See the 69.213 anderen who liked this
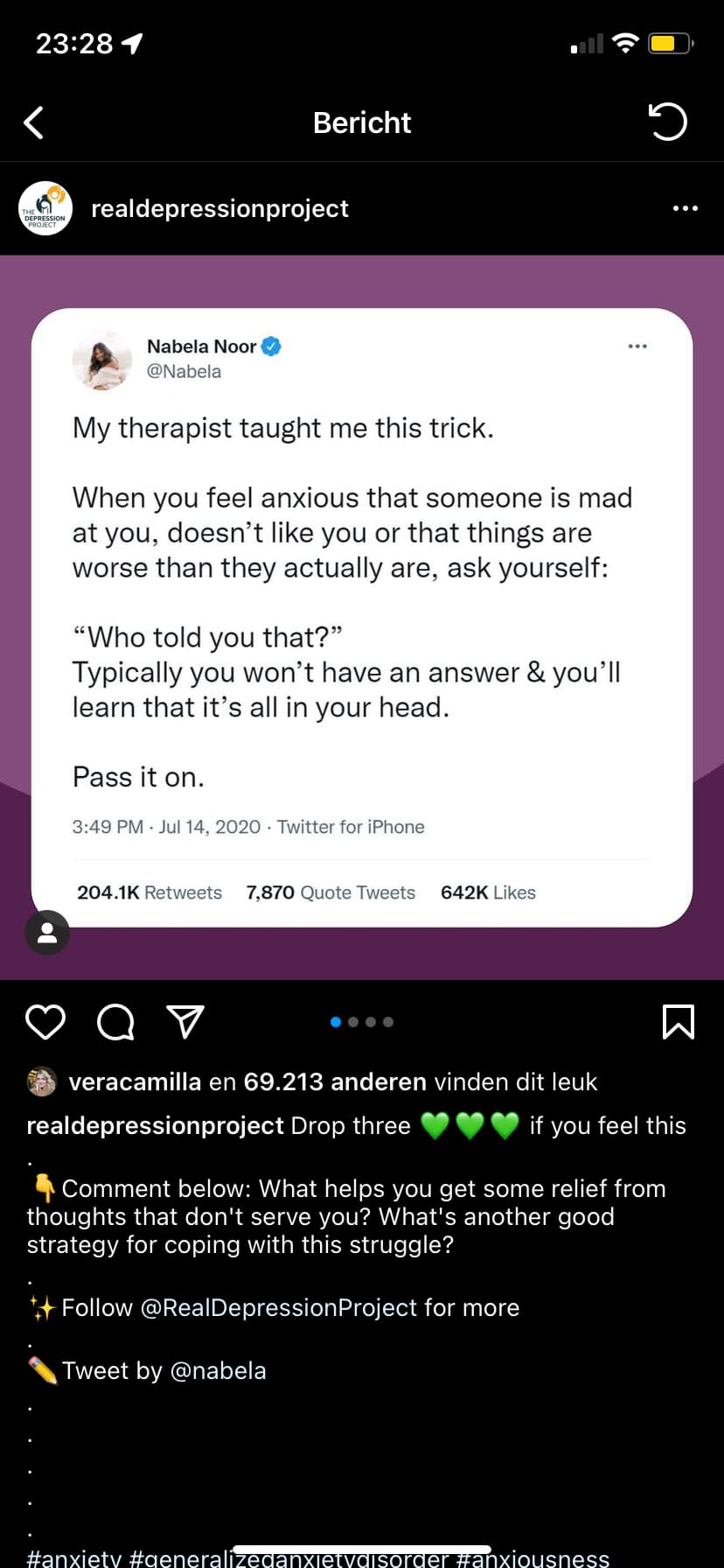 coord(334,1082)
